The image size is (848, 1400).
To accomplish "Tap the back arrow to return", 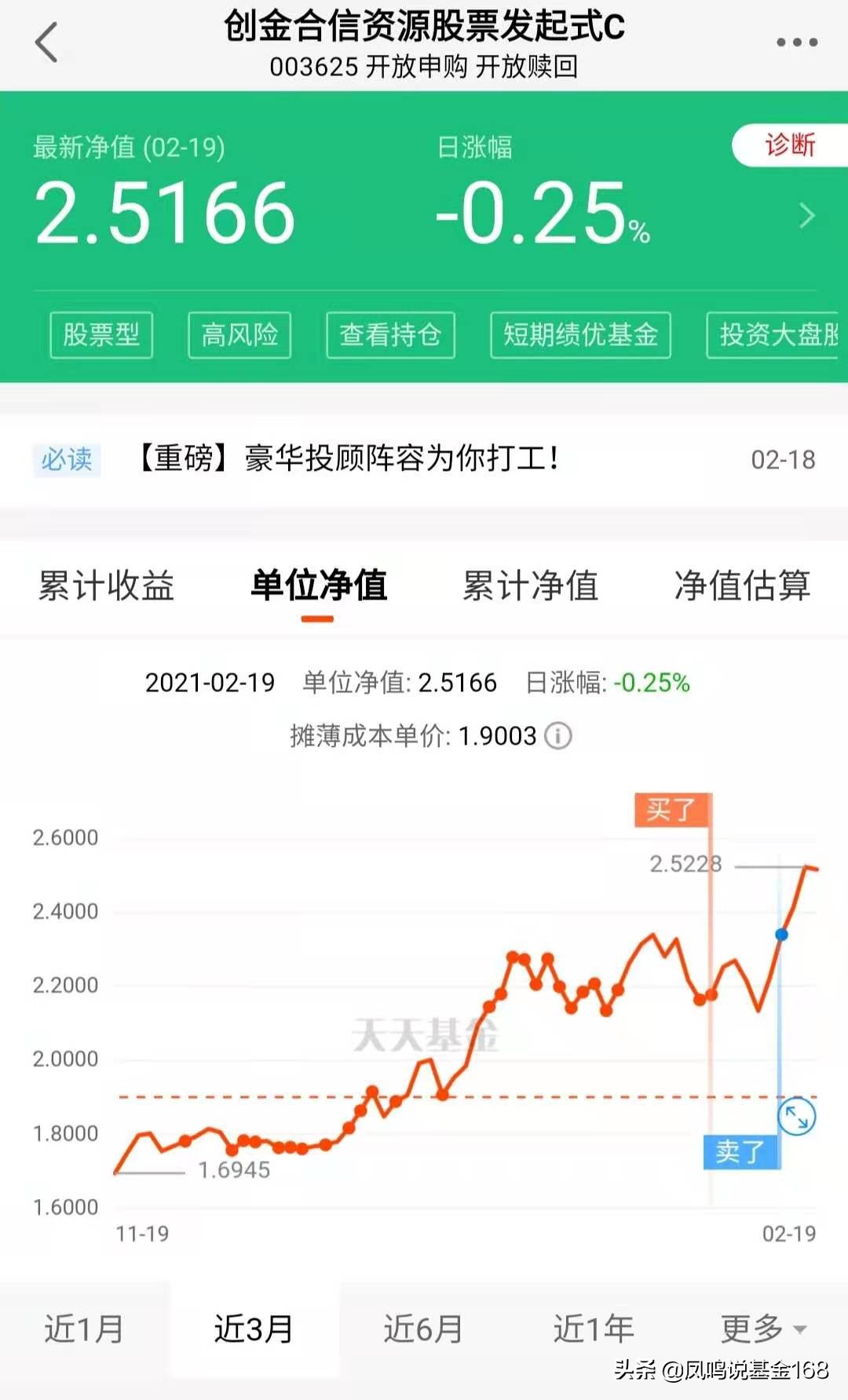I will click(45, 41).
